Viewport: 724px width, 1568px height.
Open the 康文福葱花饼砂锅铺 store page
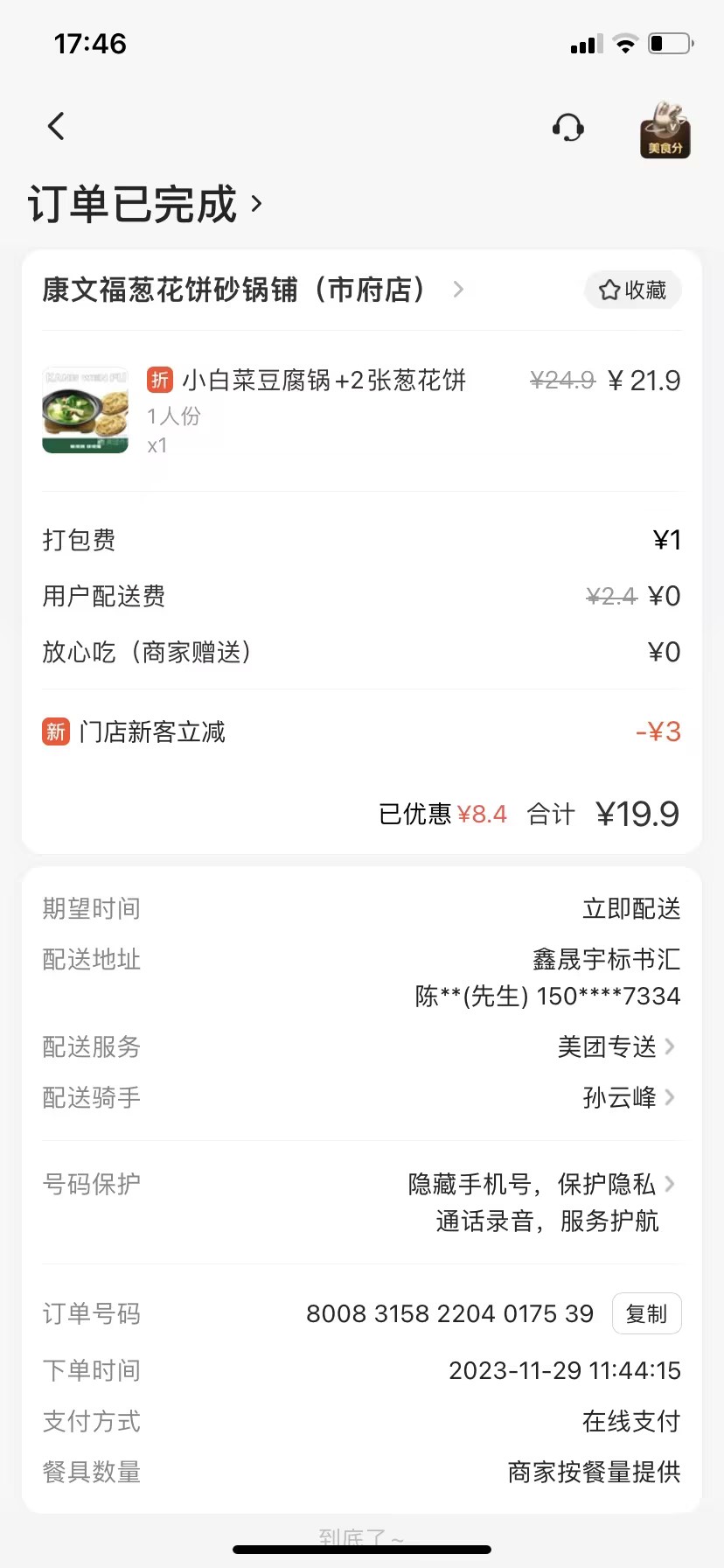tap(252, 290)
